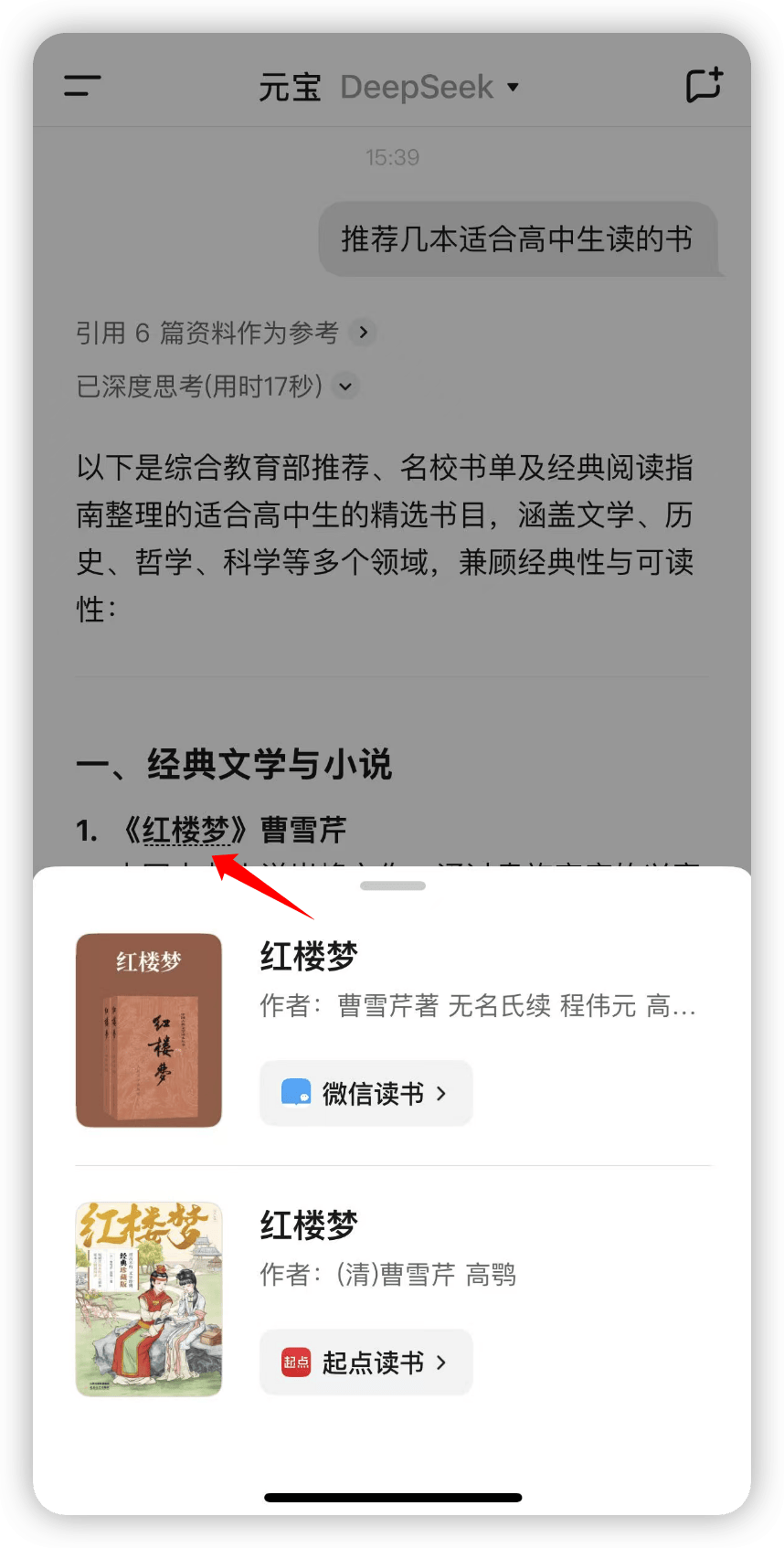Open the hamburger side menu
Screen dimensions: 784x1548
click(82, 87)
